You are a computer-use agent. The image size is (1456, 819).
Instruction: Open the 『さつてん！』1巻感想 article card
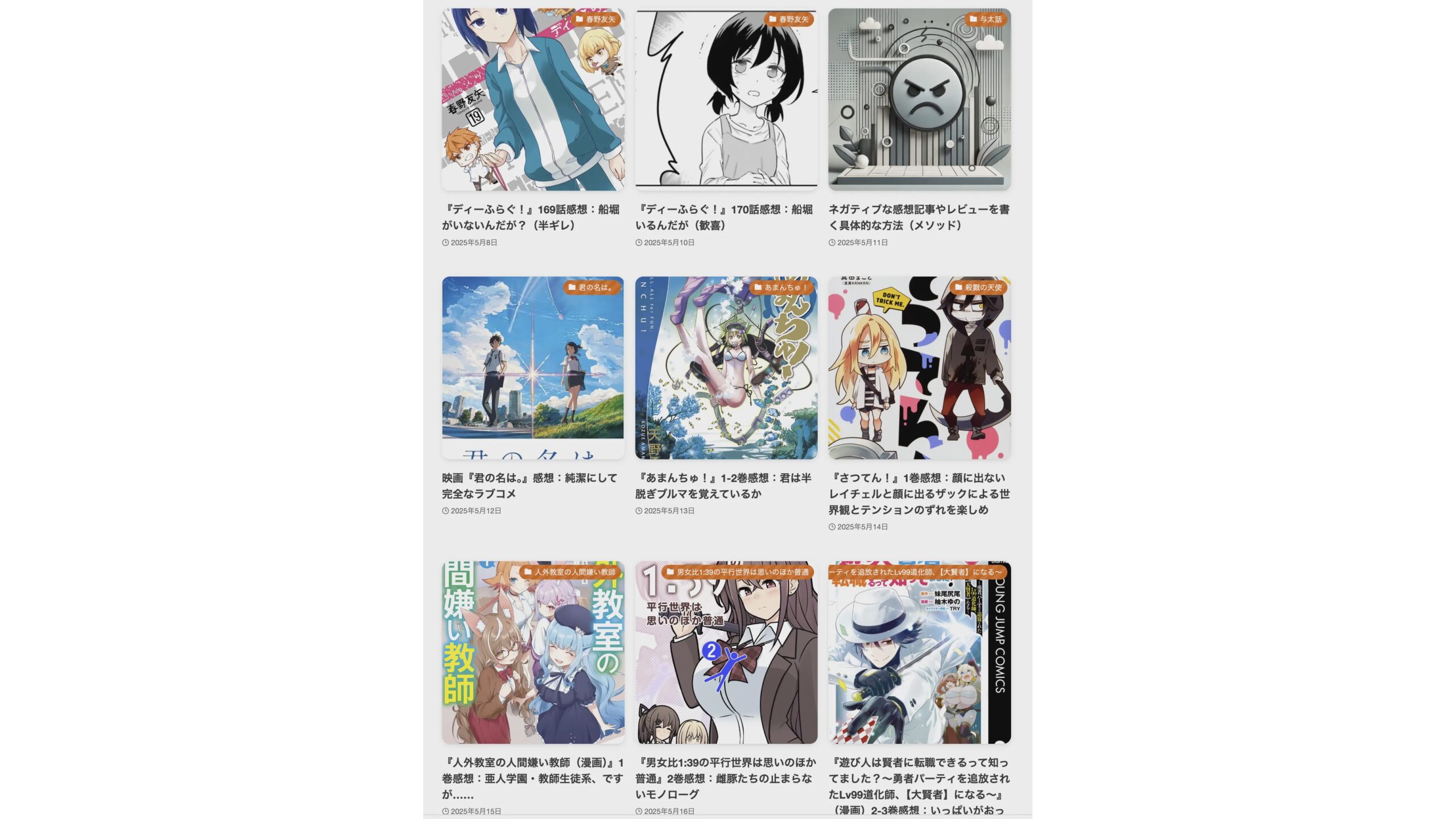pyautogui.click(x=919, y=494)
